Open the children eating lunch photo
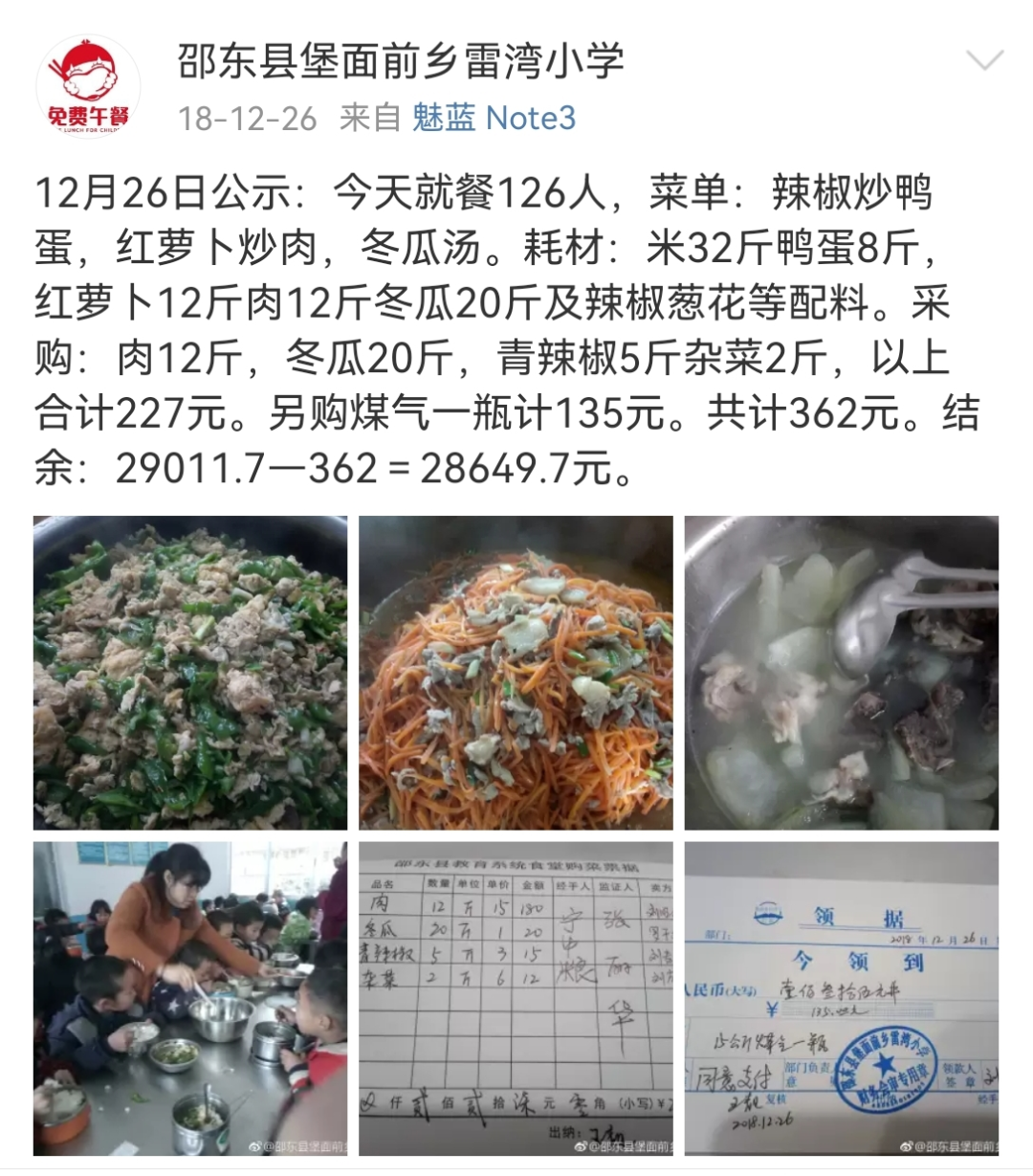The image size is (1033, 1176). click(190, 998)
